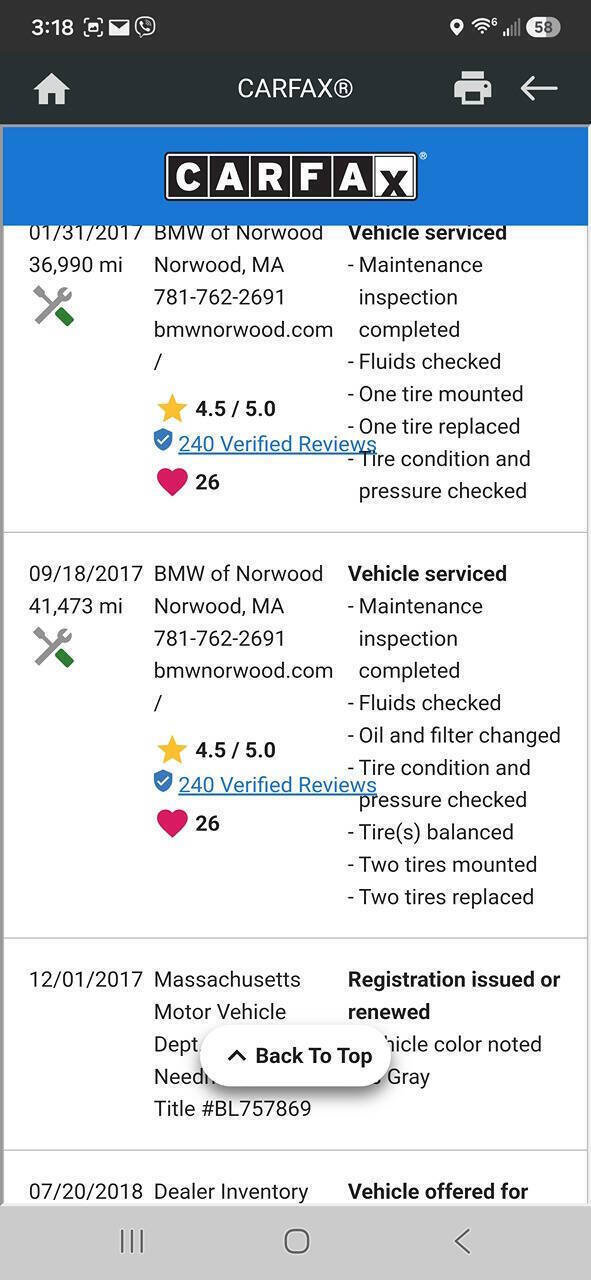591x1280 pixels.
Task: Open the system recent apps view
Action: tap(132, 1241)
